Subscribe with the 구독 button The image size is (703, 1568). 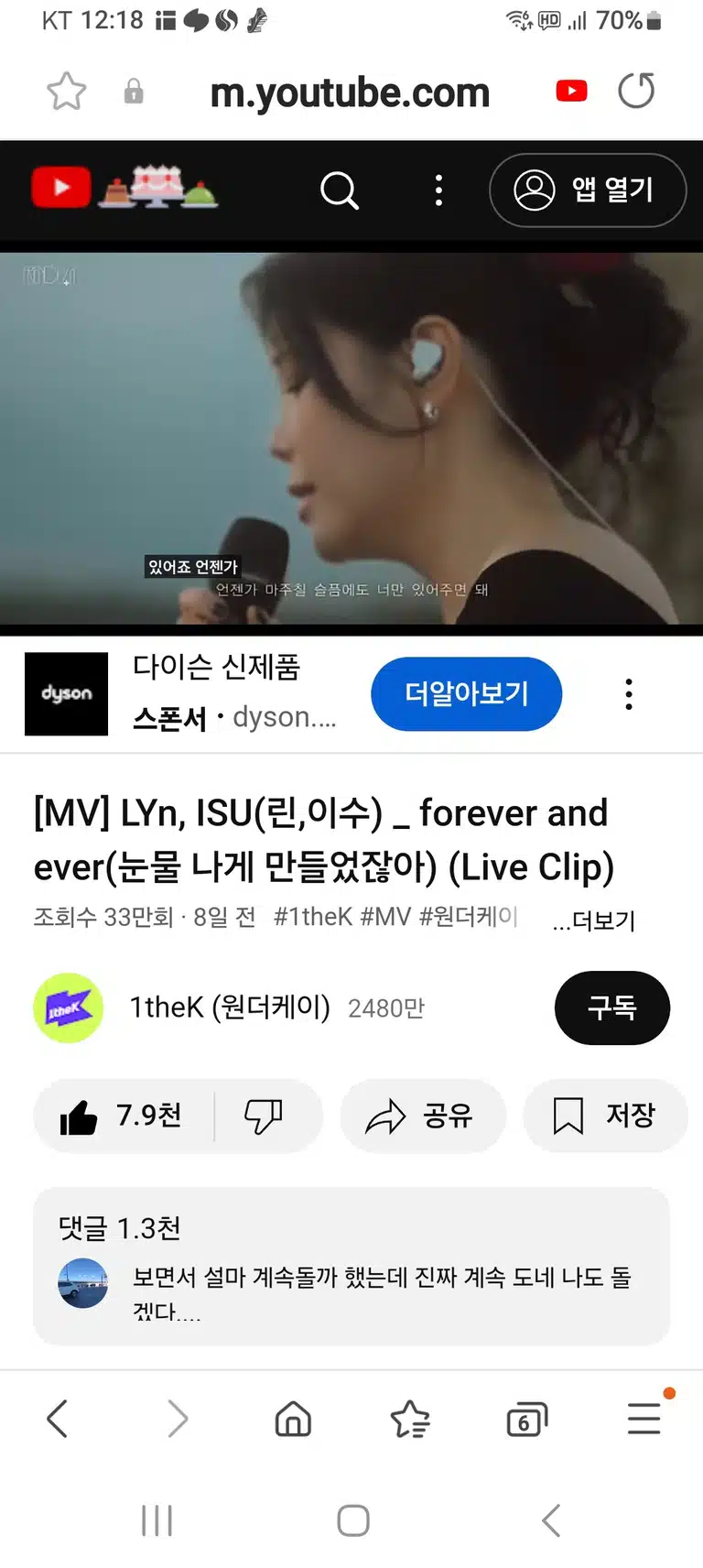click(612, 1007)
